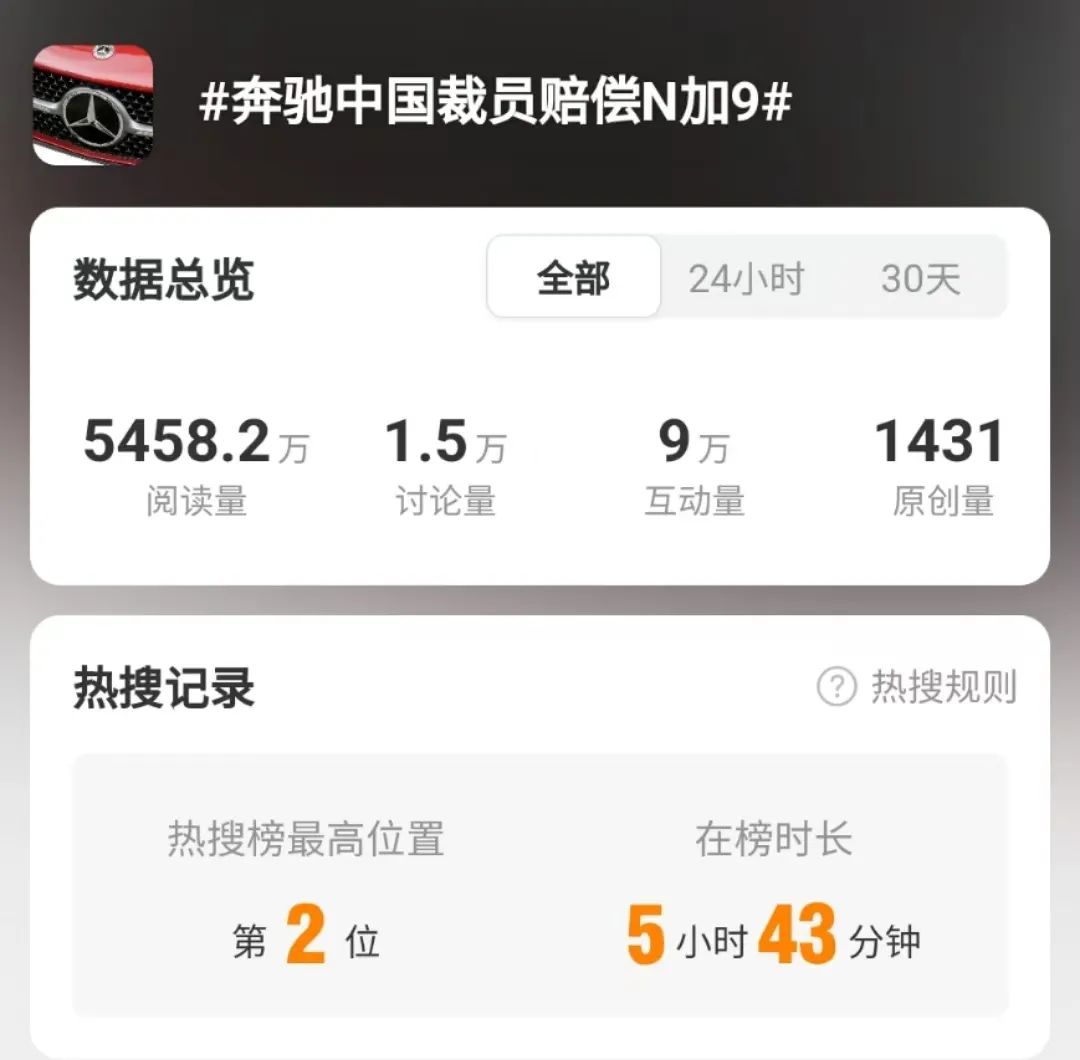Switch to the 全部 data tab

click(573, 278)
